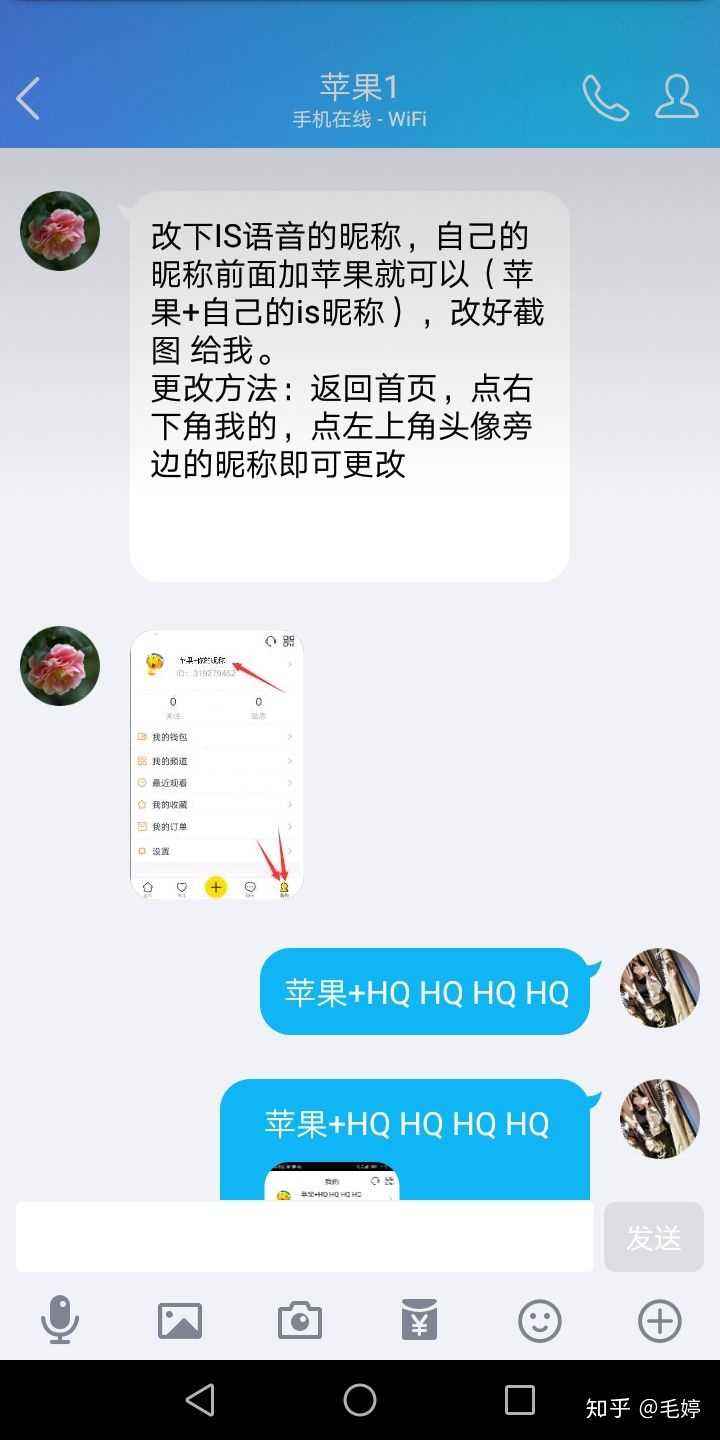Open the emoji picker
The height and width of the screenshot is (1440, 720).
(540, 1320)
